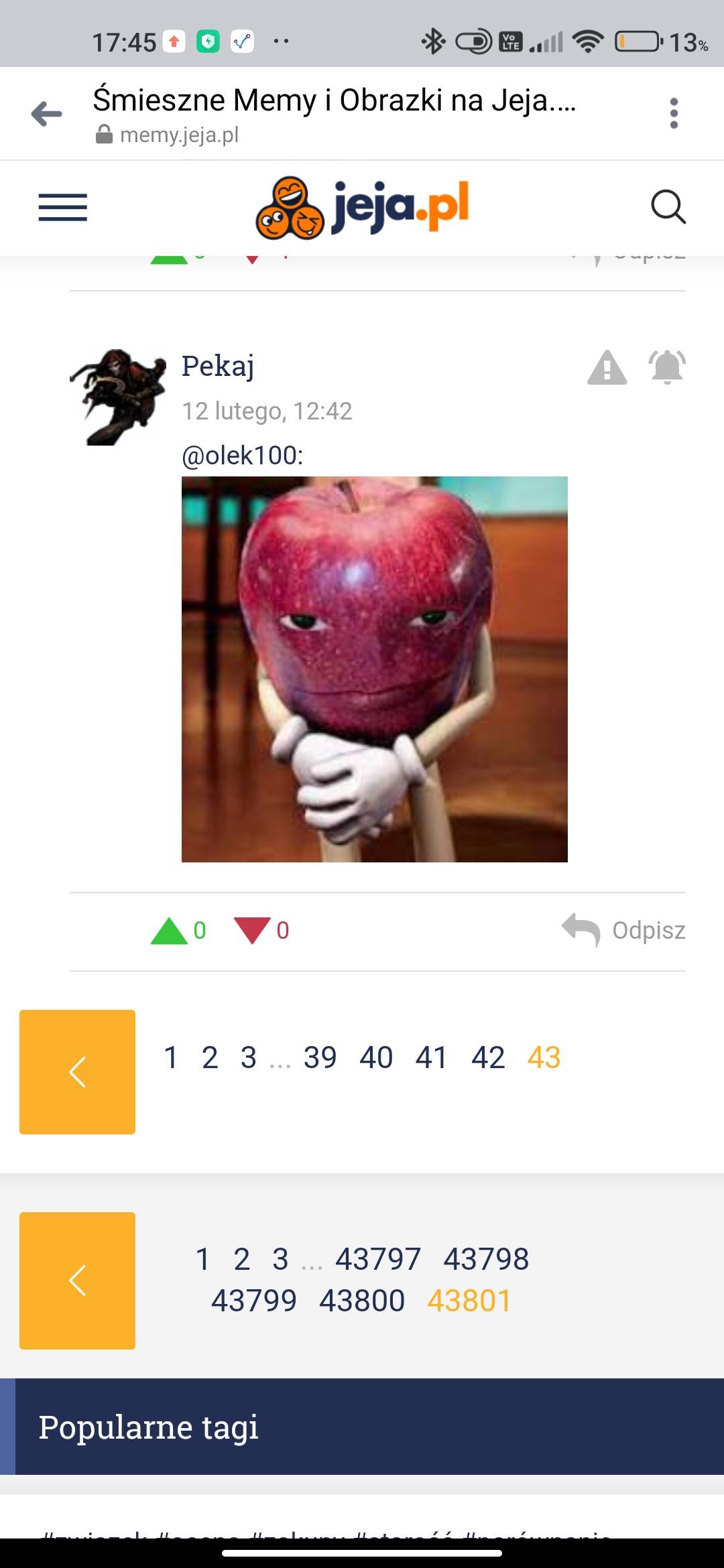Jump to comments page 39
724x1568 pixels.
(x=320, y=1058)
